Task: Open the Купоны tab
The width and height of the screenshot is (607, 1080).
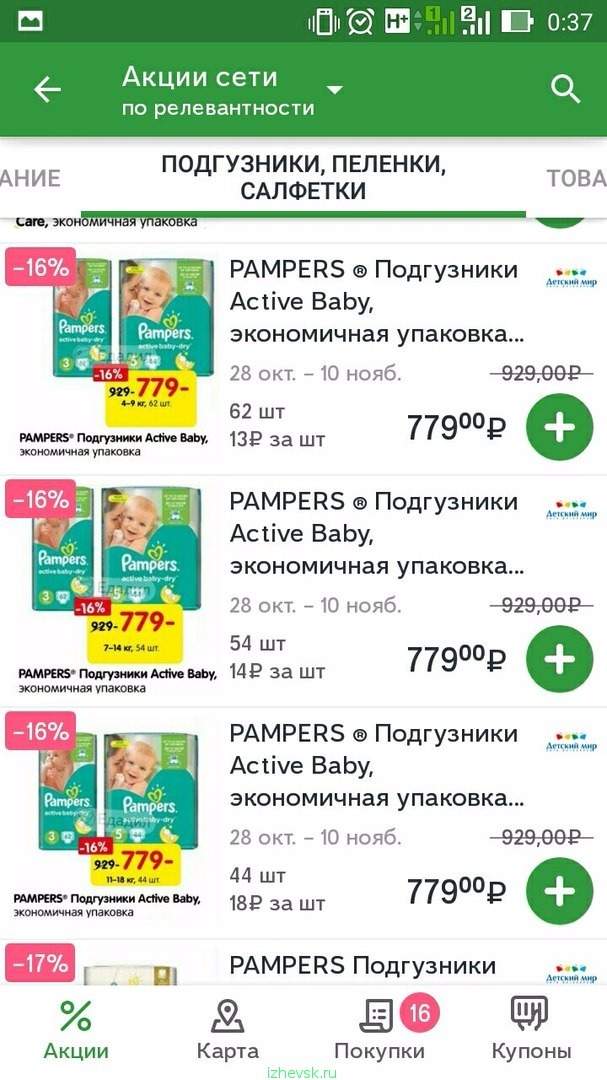Action: (531, 1030)
